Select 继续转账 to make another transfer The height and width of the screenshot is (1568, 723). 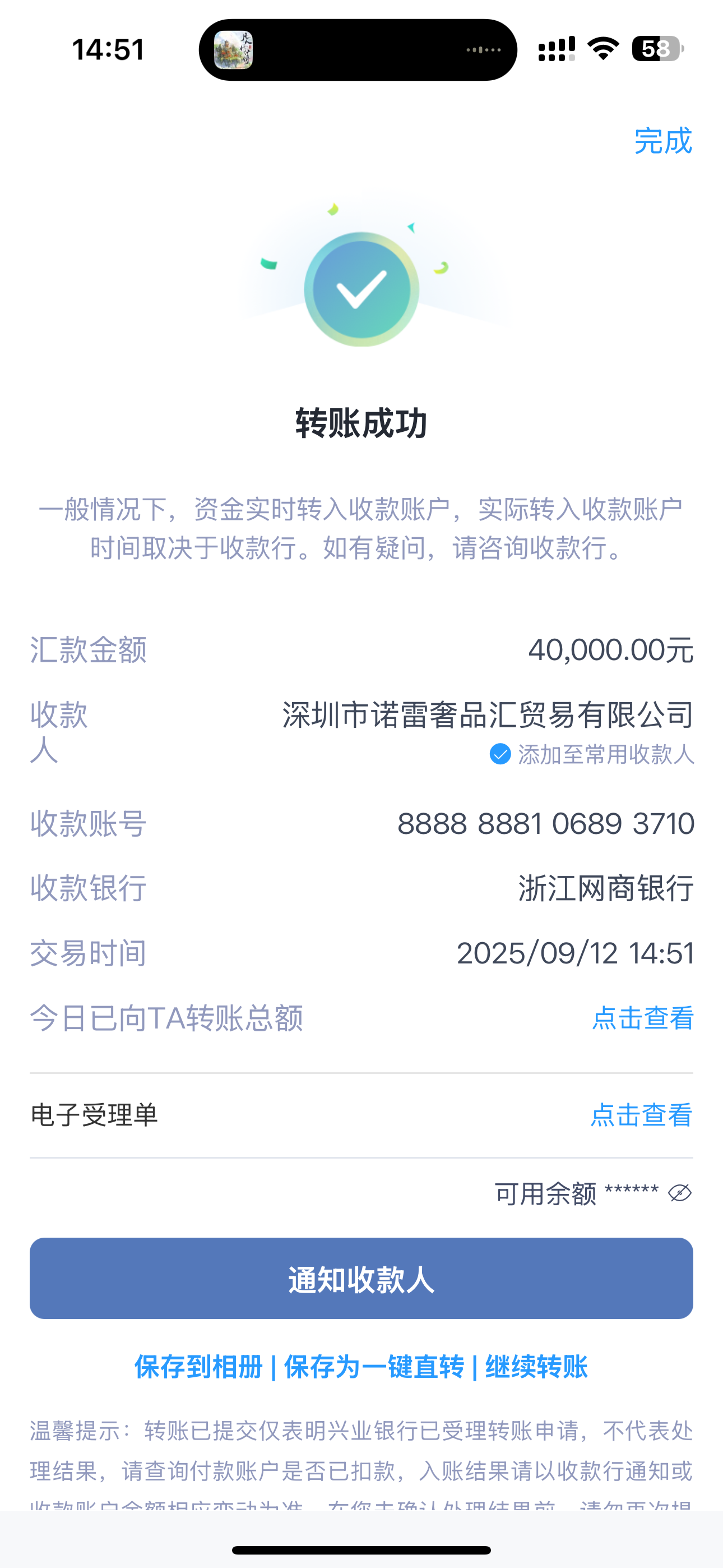pyautogui.click(x=536, y=1367)
